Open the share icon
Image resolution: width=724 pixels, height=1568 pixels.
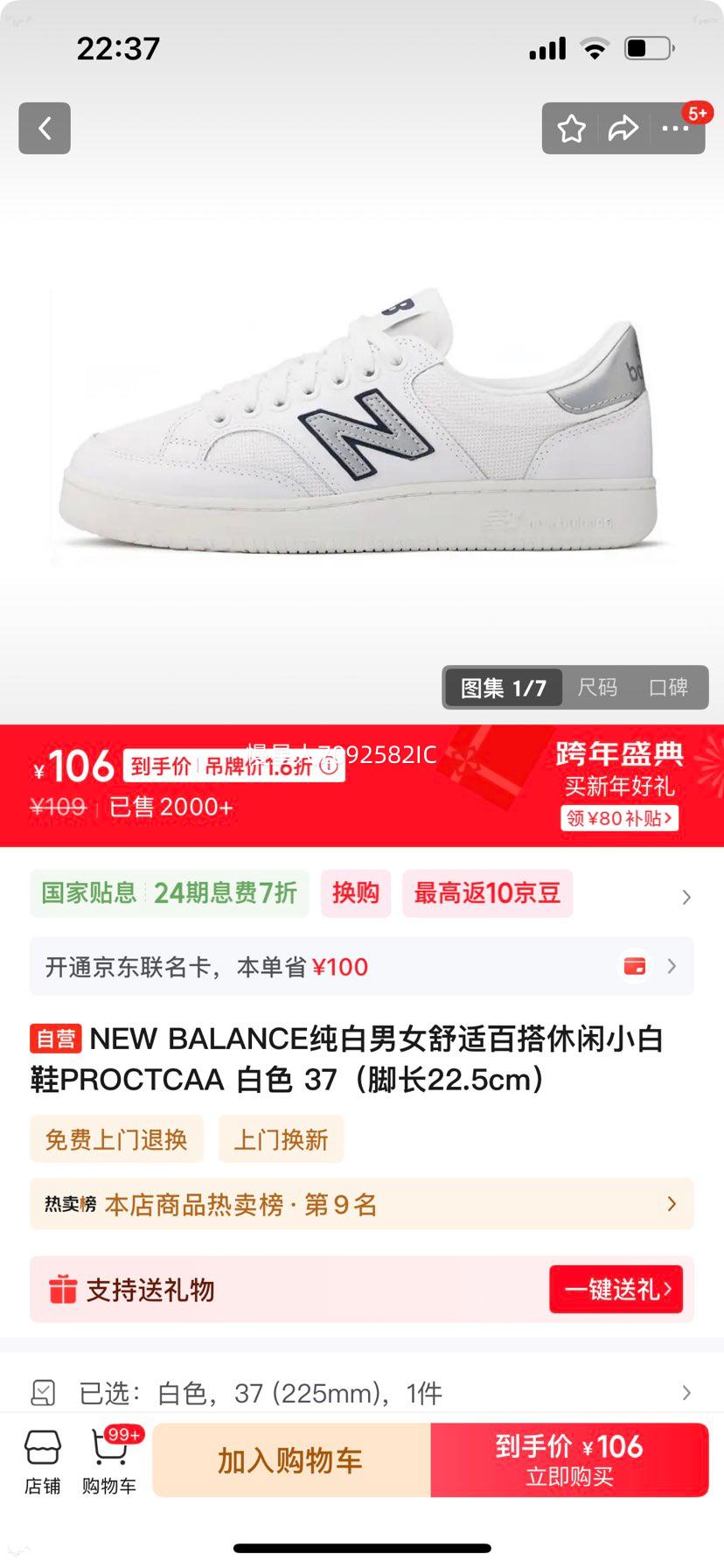tap(623, 129)
